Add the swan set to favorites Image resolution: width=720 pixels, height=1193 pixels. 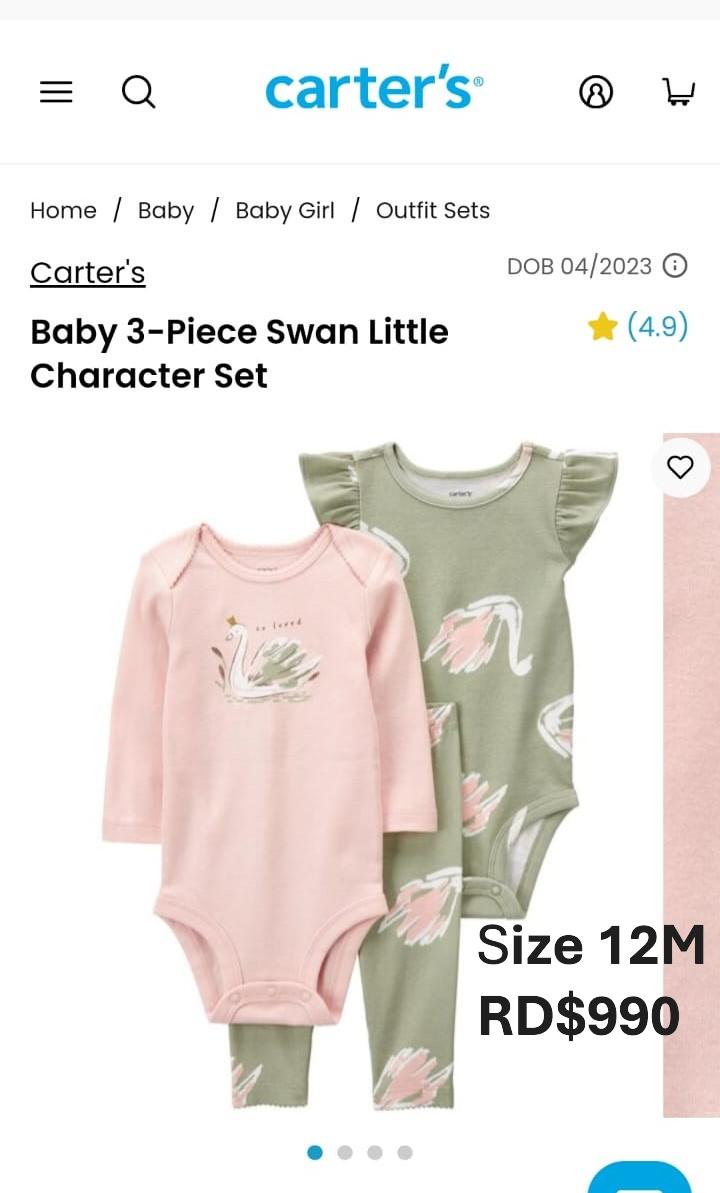pos(680,467)
